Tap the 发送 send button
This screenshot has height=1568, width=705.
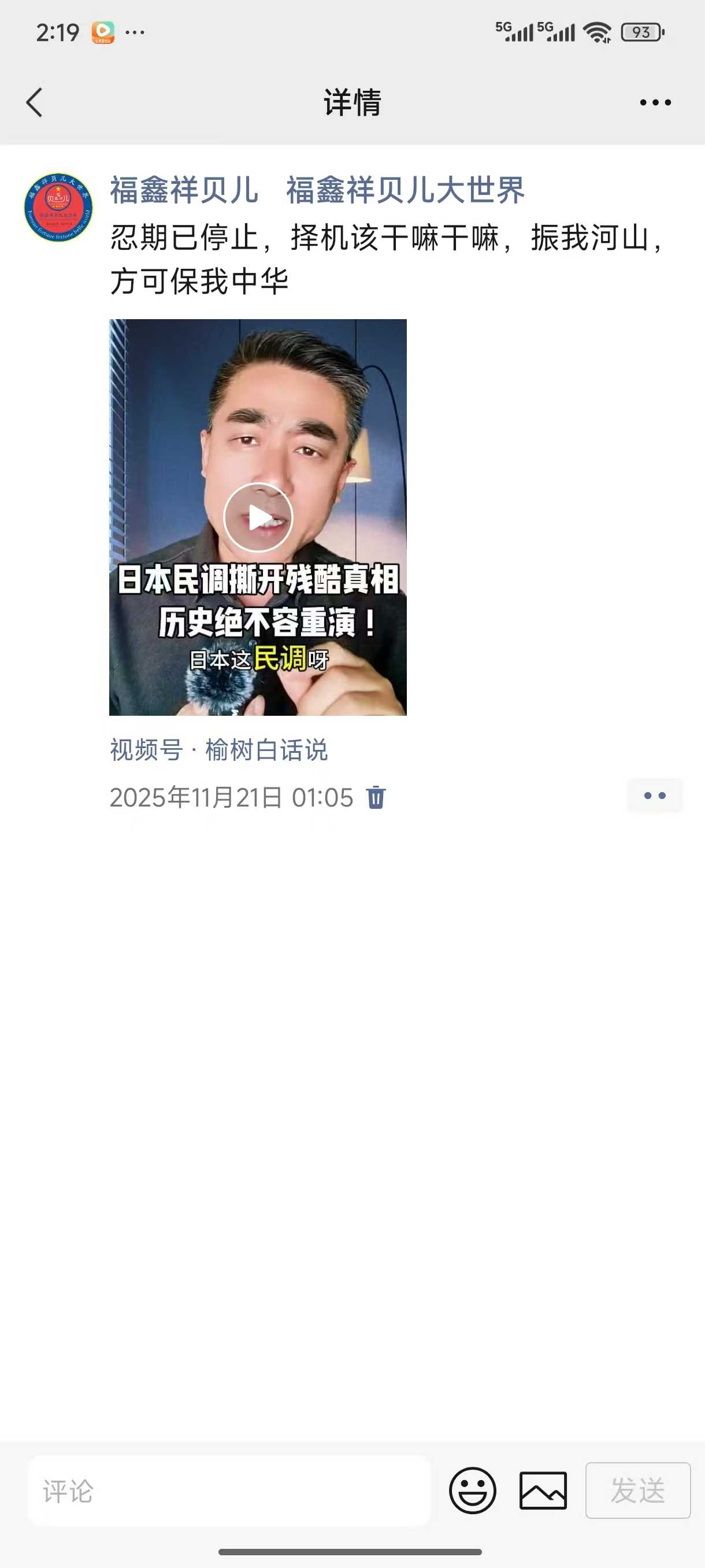[x=637, y=1490]
